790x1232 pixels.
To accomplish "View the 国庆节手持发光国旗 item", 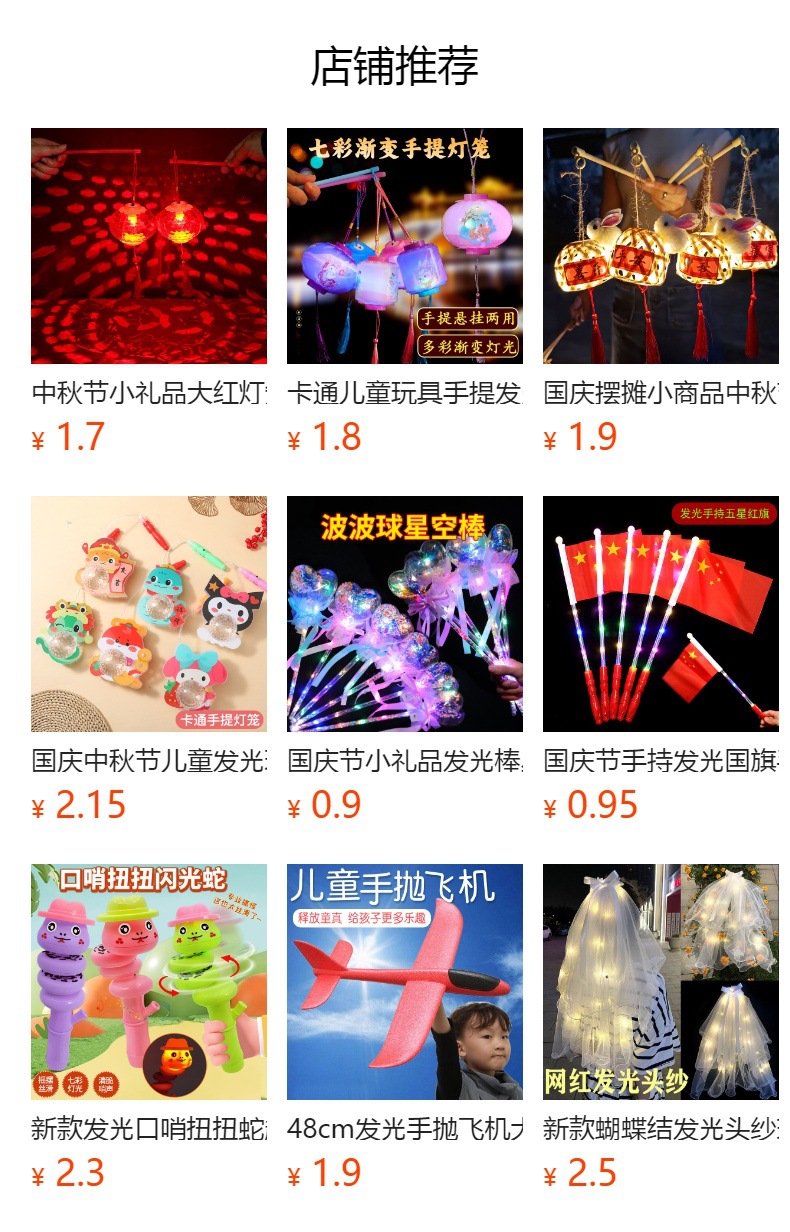I will pyautogui.click(x=661, y=614).
